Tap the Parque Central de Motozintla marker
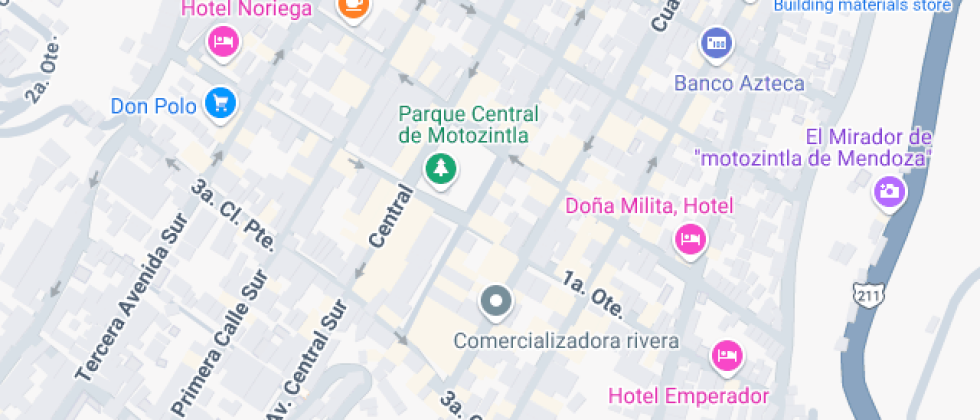This screenshot has height=420, width=980. [x=438, y=168]
